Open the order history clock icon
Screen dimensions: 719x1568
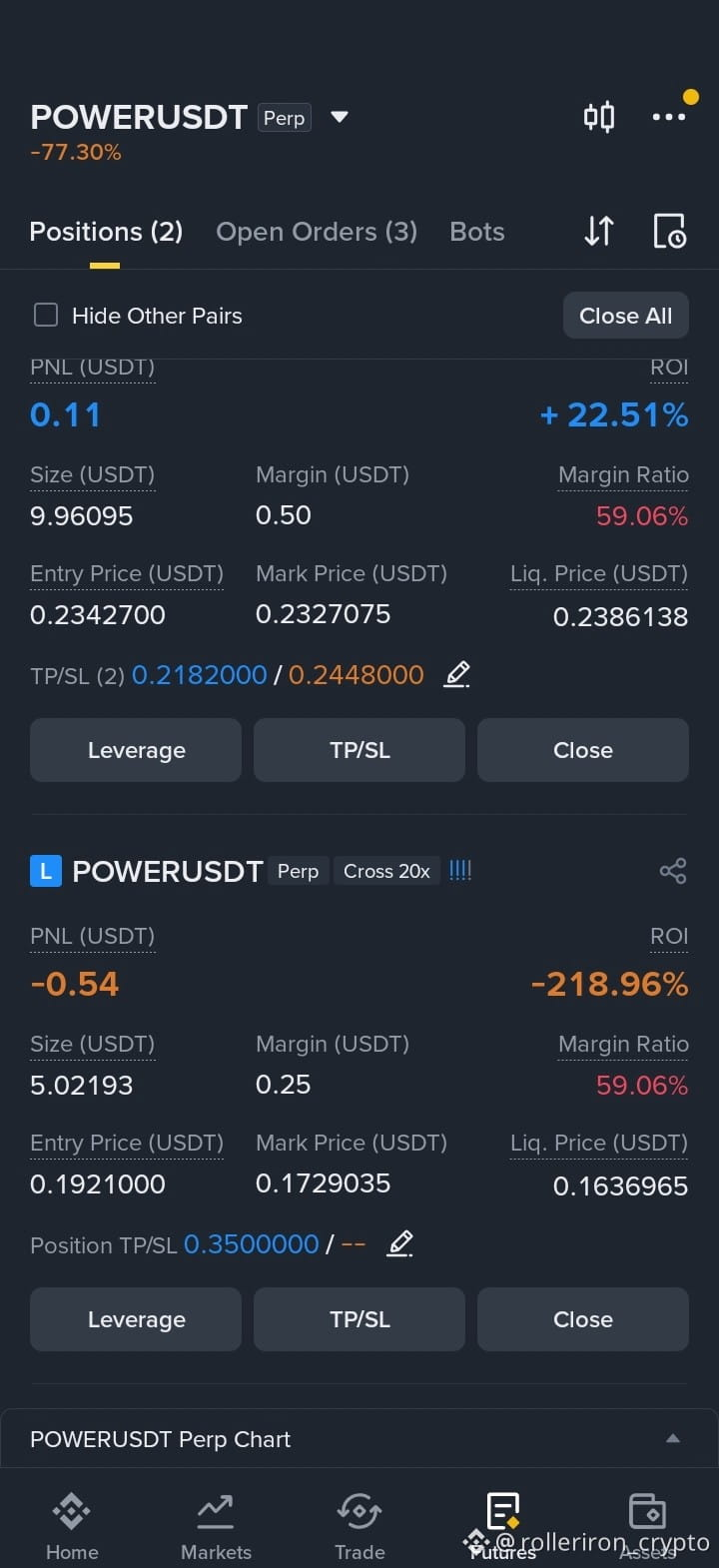click(669, 231)
